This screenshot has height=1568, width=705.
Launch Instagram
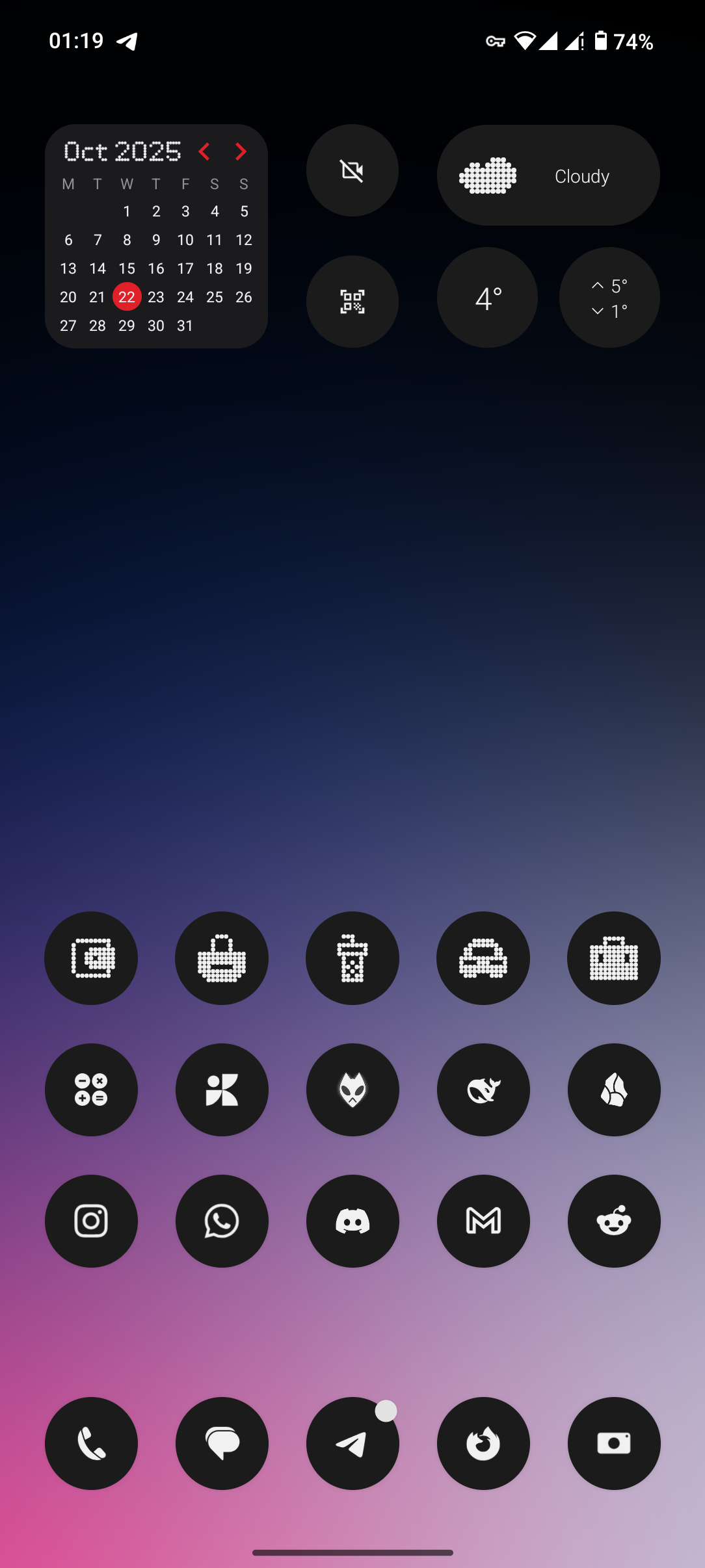pyautogui.click(x=91, y=1221)
